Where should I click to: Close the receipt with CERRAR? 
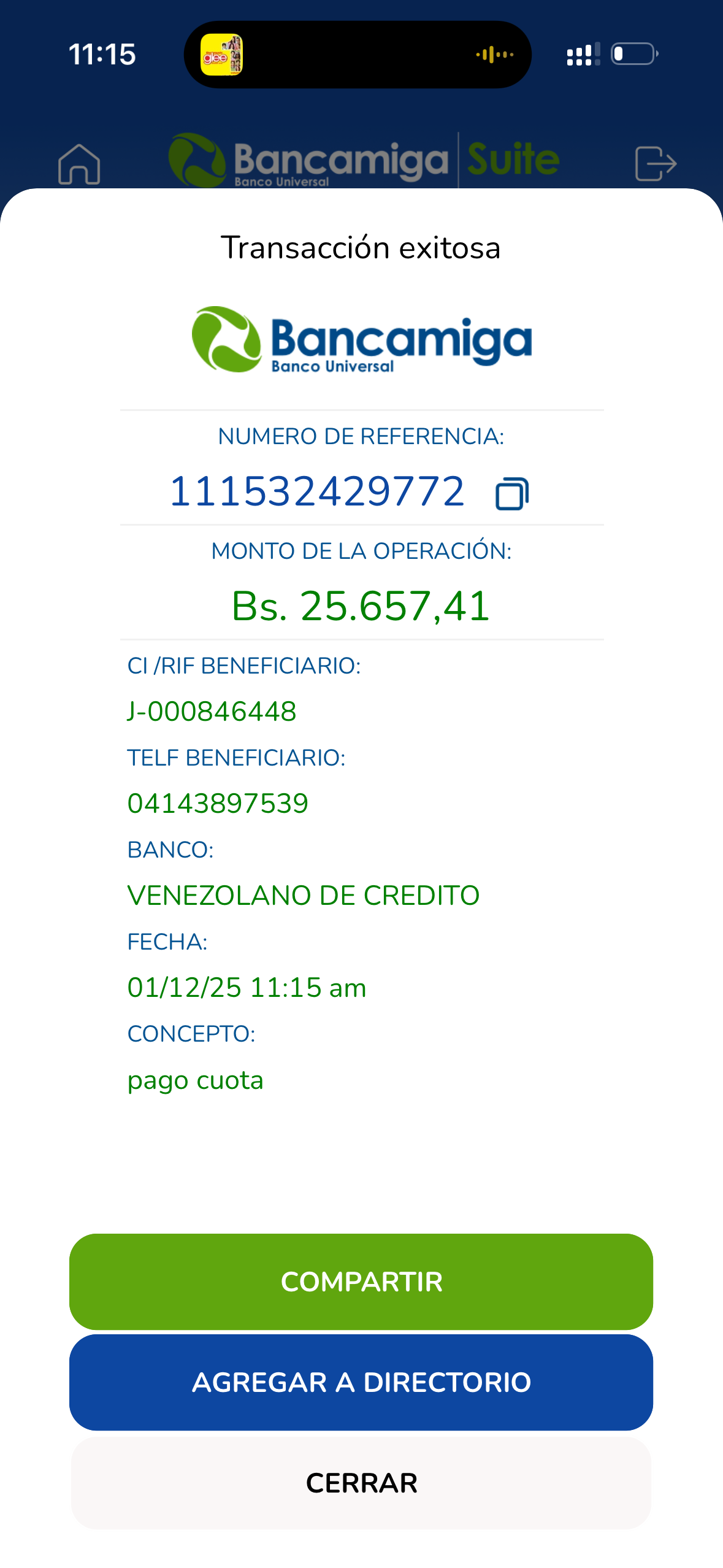pos(361,1483)
